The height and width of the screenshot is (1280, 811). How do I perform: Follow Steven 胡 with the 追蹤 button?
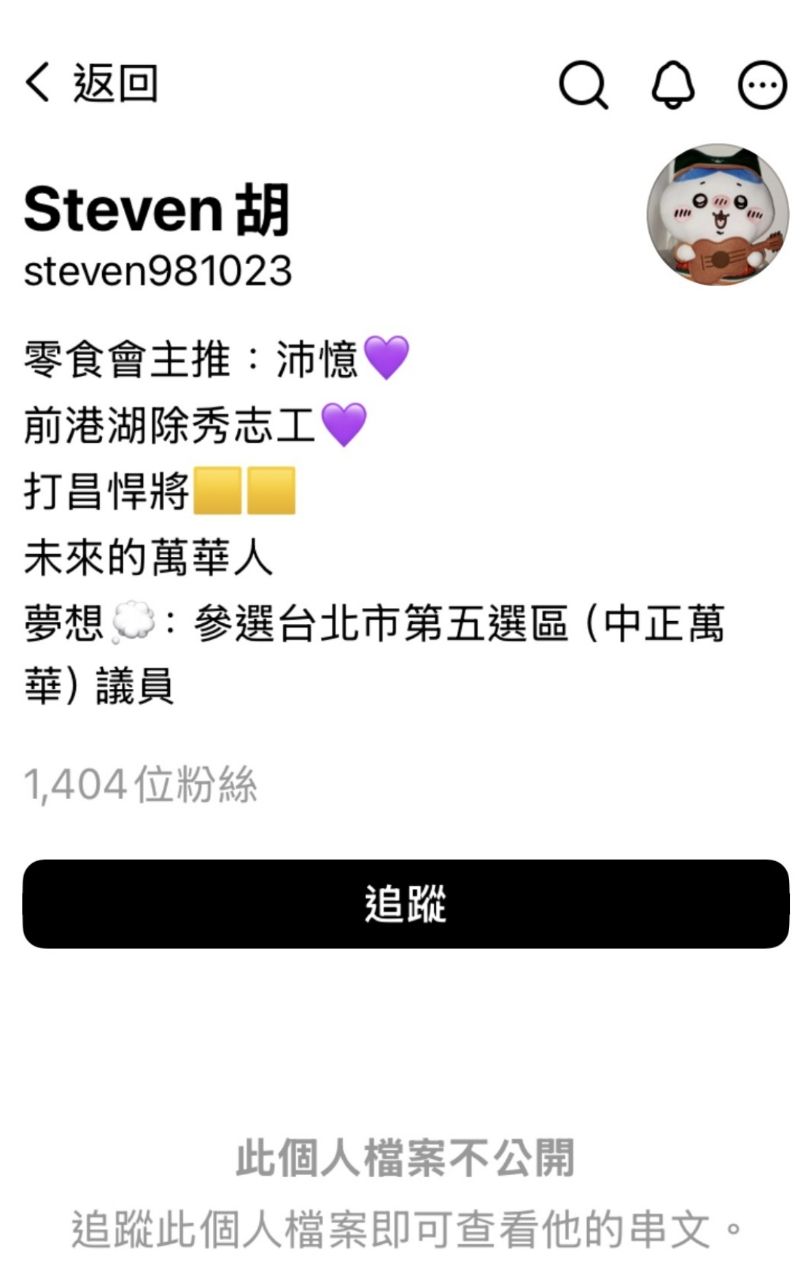(x=405, y=904)
